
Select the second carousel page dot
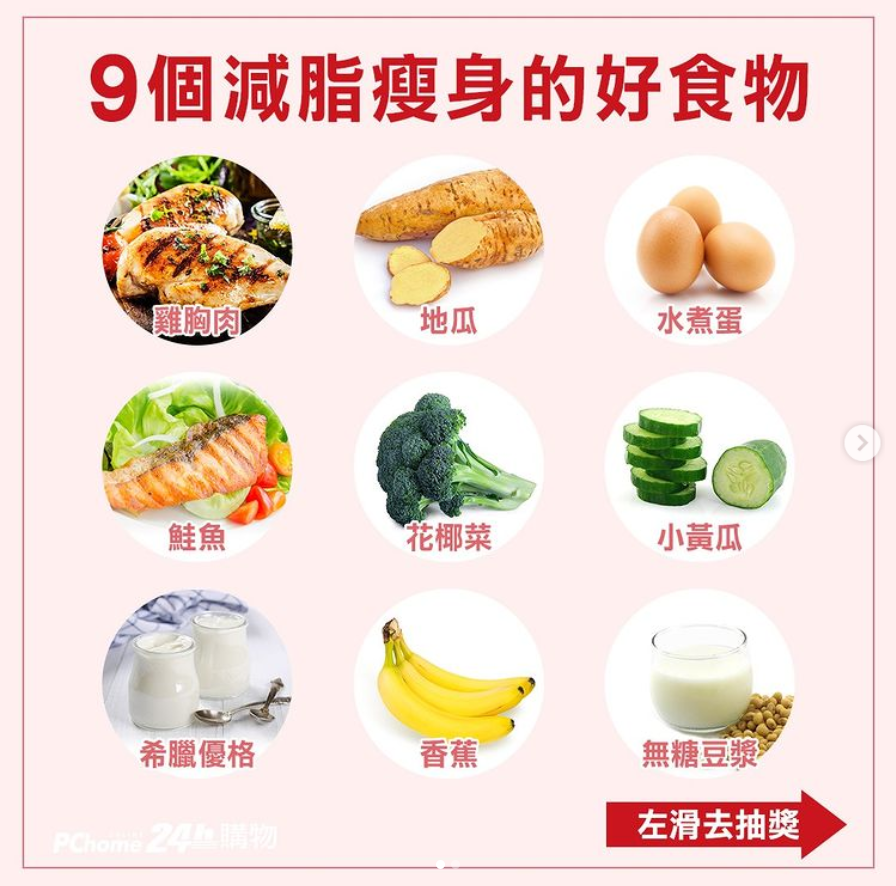[455, 864]
